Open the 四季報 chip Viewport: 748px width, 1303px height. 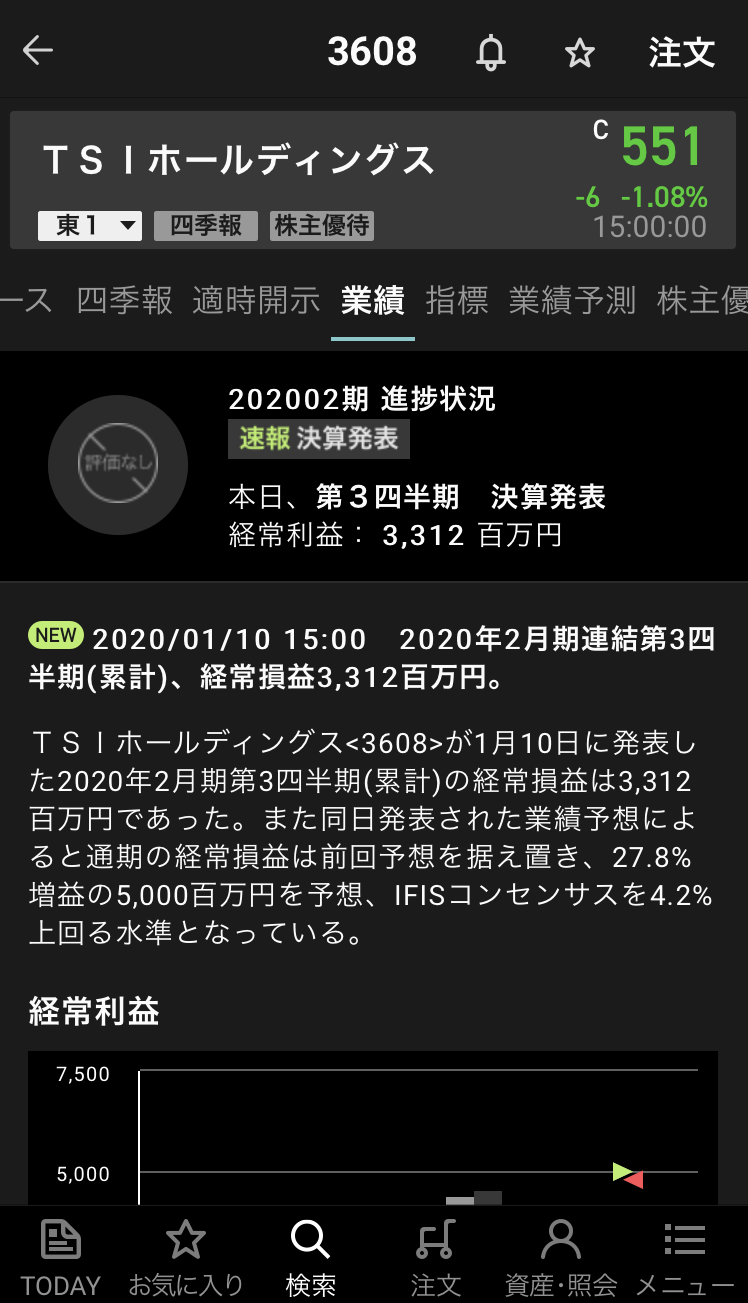click(206, 226)
